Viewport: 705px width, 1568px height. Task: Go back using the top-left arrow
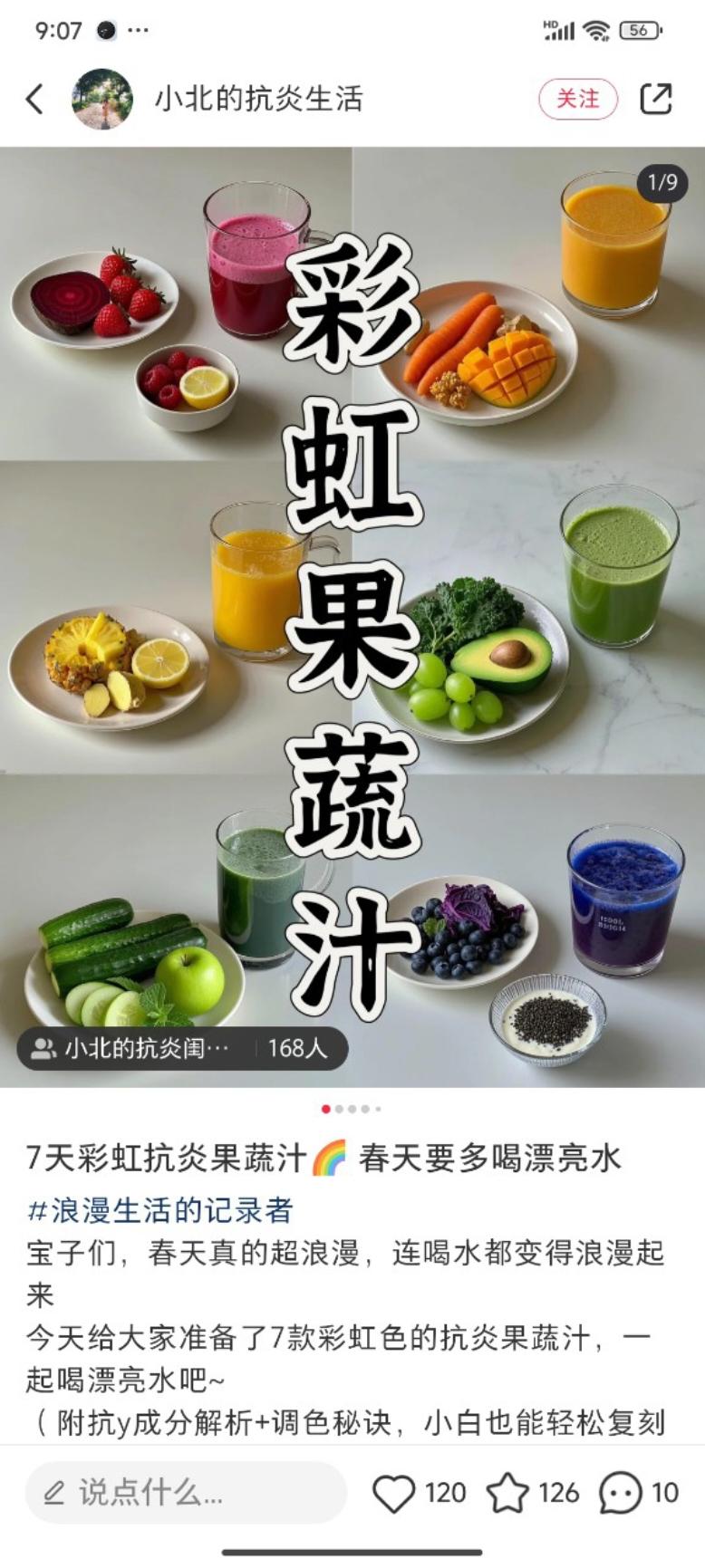(34, 99)
